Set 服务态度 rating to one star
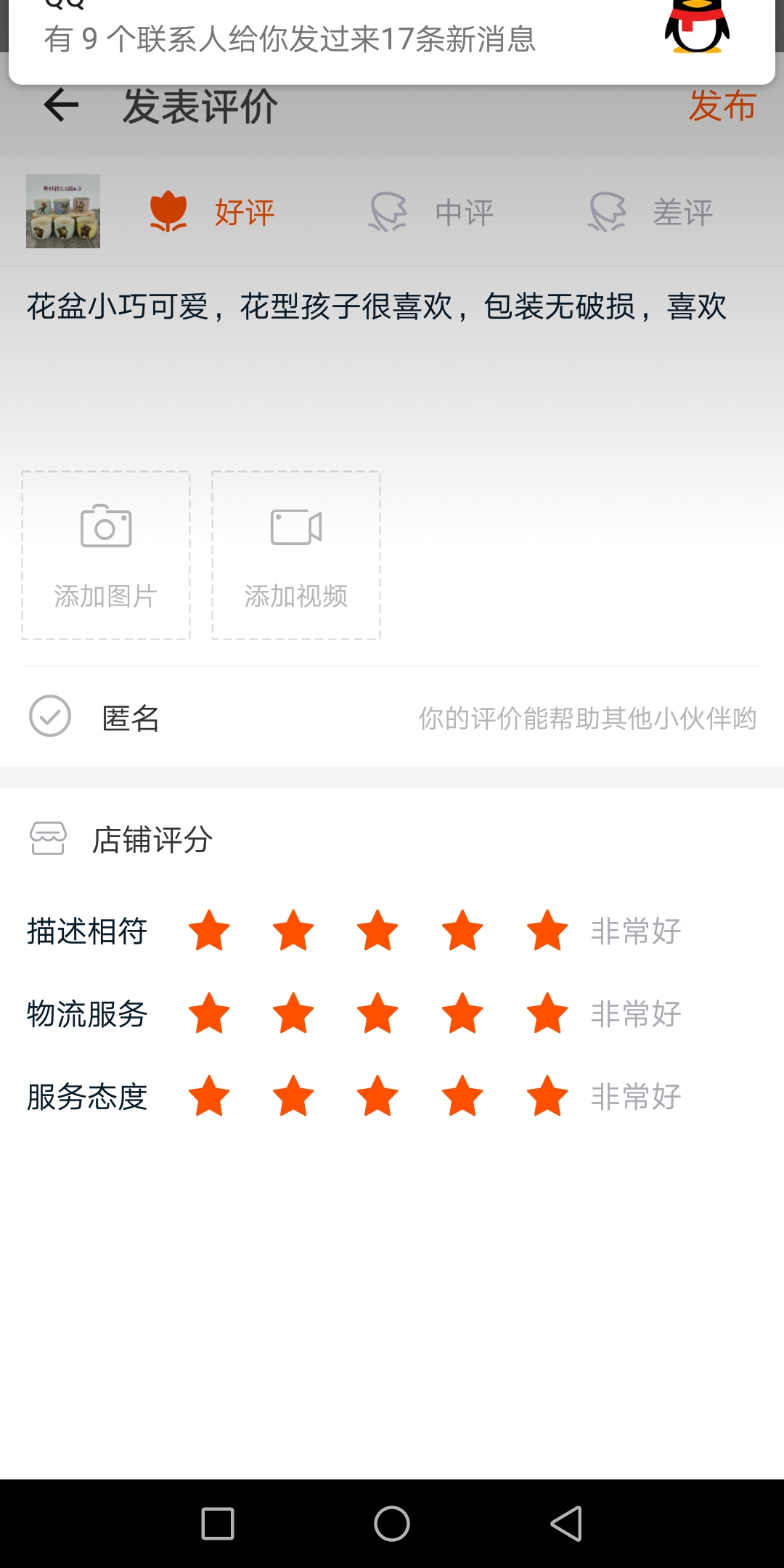Image resolution: width=784 pixels, height=1568 pixels. (209, 1096)
